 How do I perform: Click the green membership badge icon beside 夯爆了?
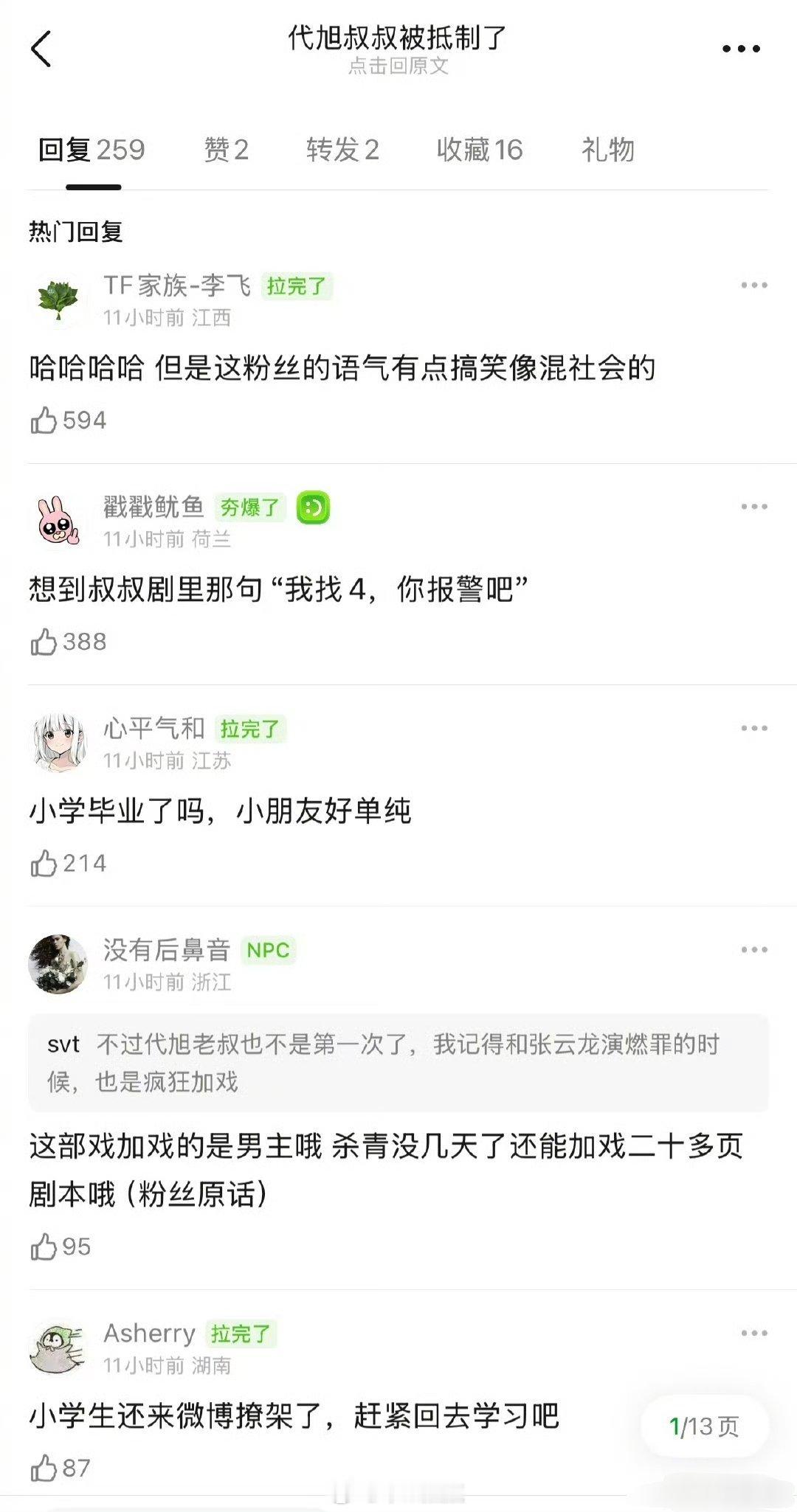coord(313,507)
